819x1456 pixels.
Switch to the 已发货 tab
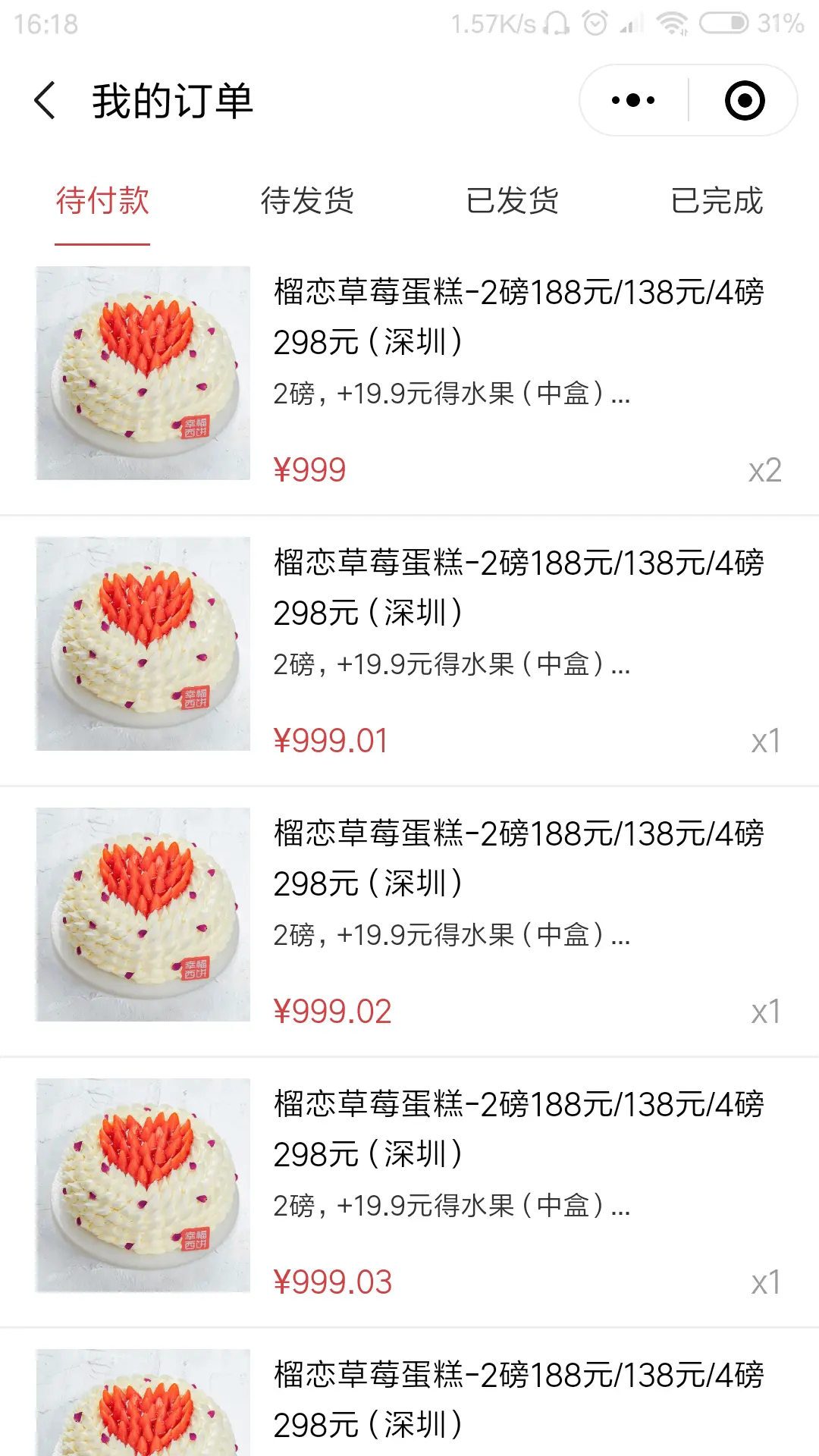pyautogui.click(x=512, y=201)
